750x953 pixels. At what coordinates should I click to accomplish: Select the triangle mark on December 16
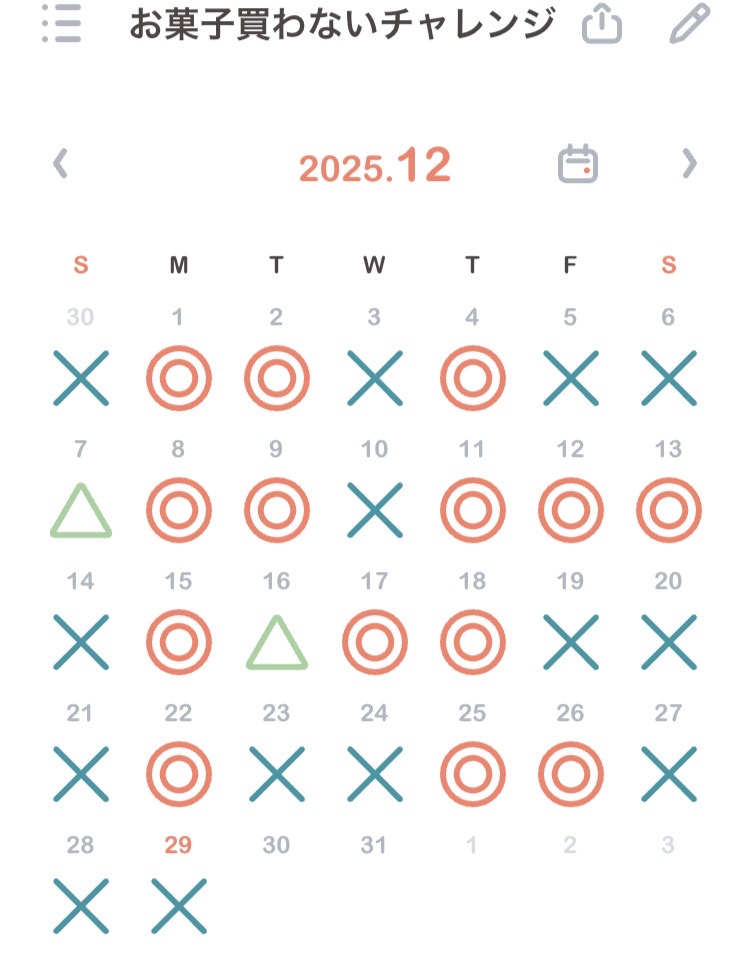point(276,642)
